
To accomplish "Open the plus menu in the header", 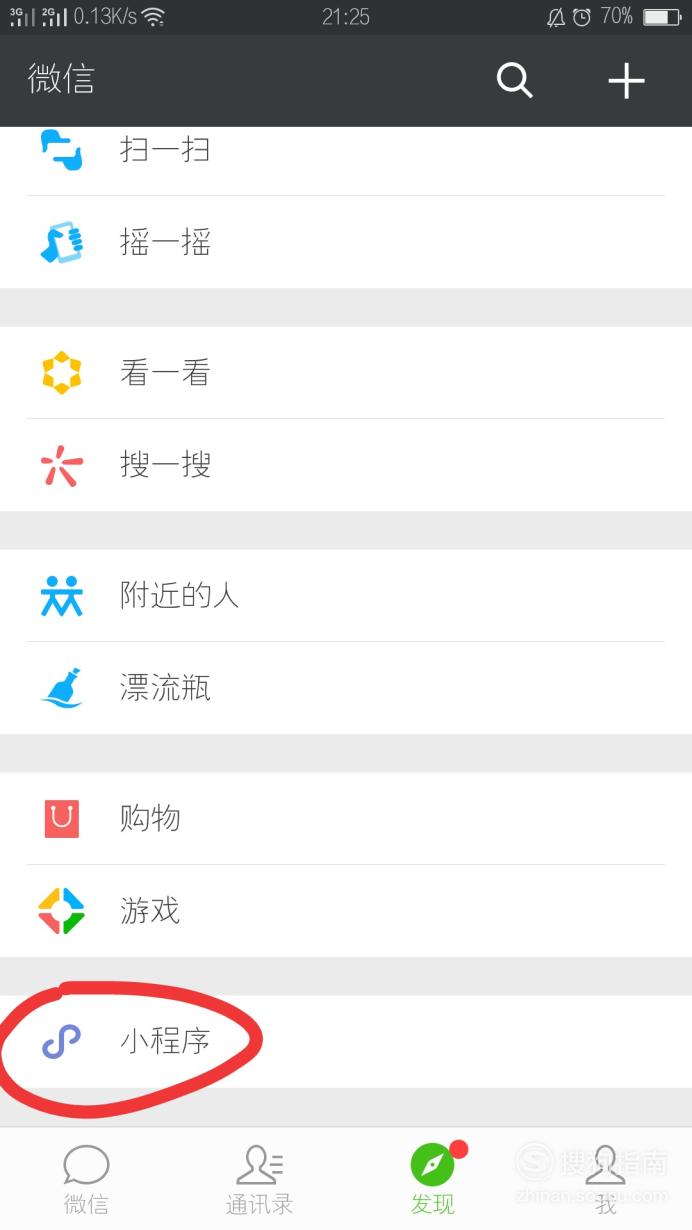I will [627, 80].
